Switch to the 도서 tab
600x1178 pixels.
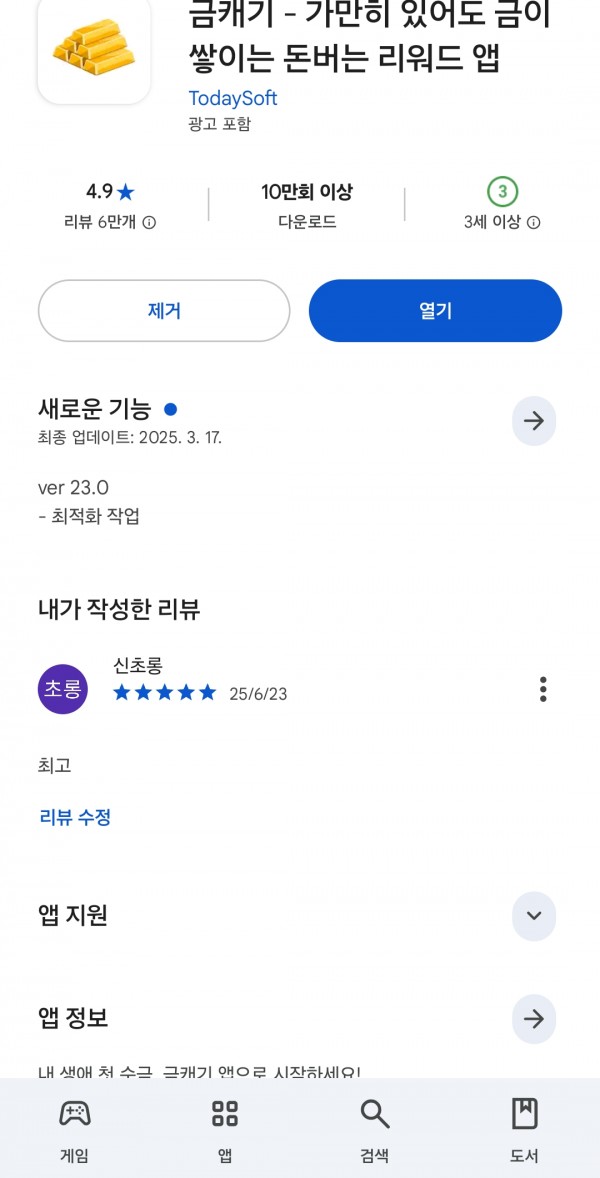(x=525, y=1128)
